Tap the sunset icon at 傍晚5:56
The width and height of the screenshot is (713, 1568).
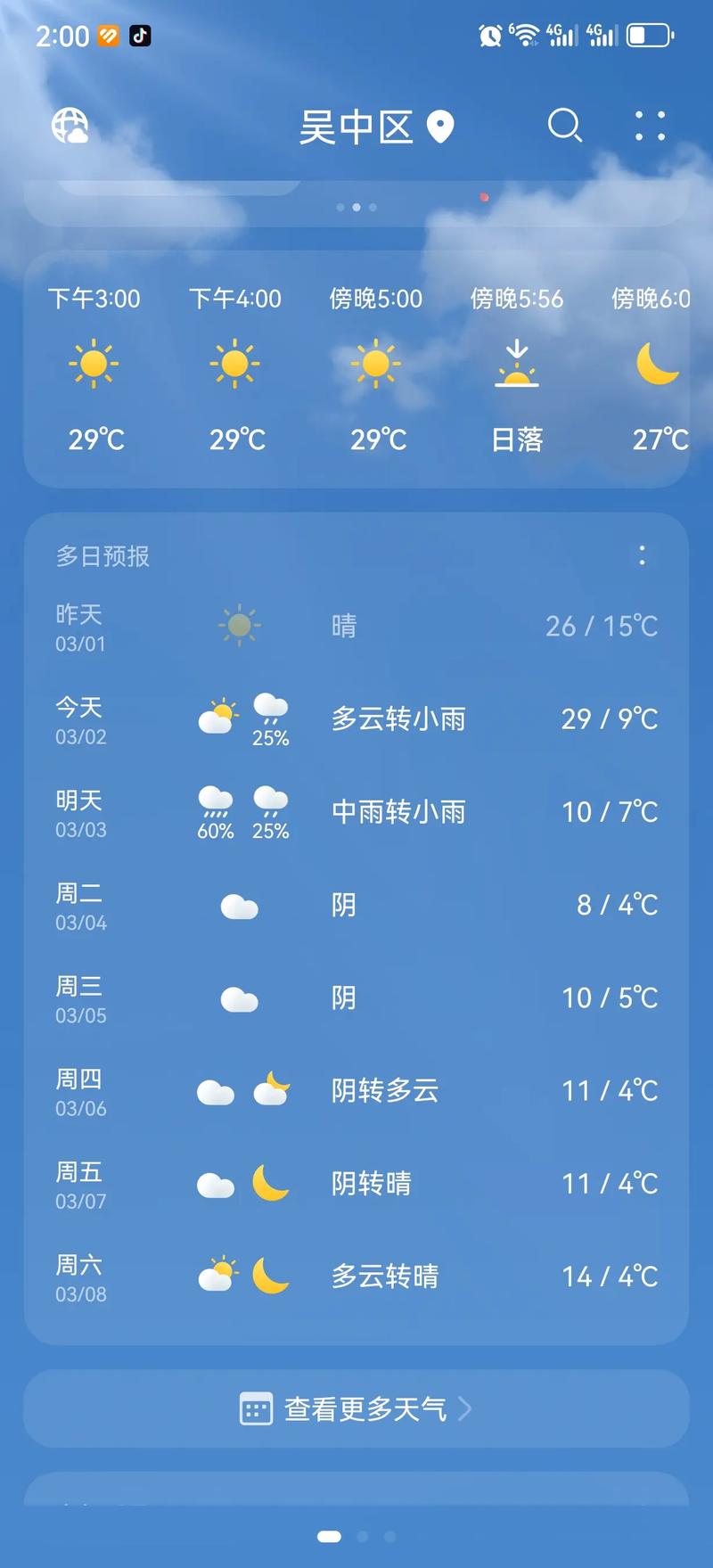[x=517, y=365]
